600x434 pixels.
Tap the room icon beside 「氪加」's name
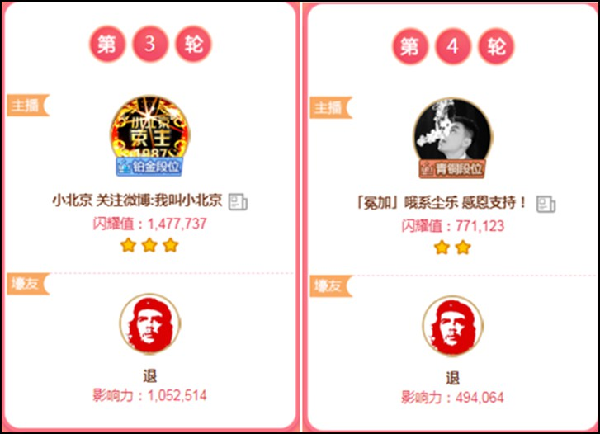pyautogui.click(x=545, y=204)
